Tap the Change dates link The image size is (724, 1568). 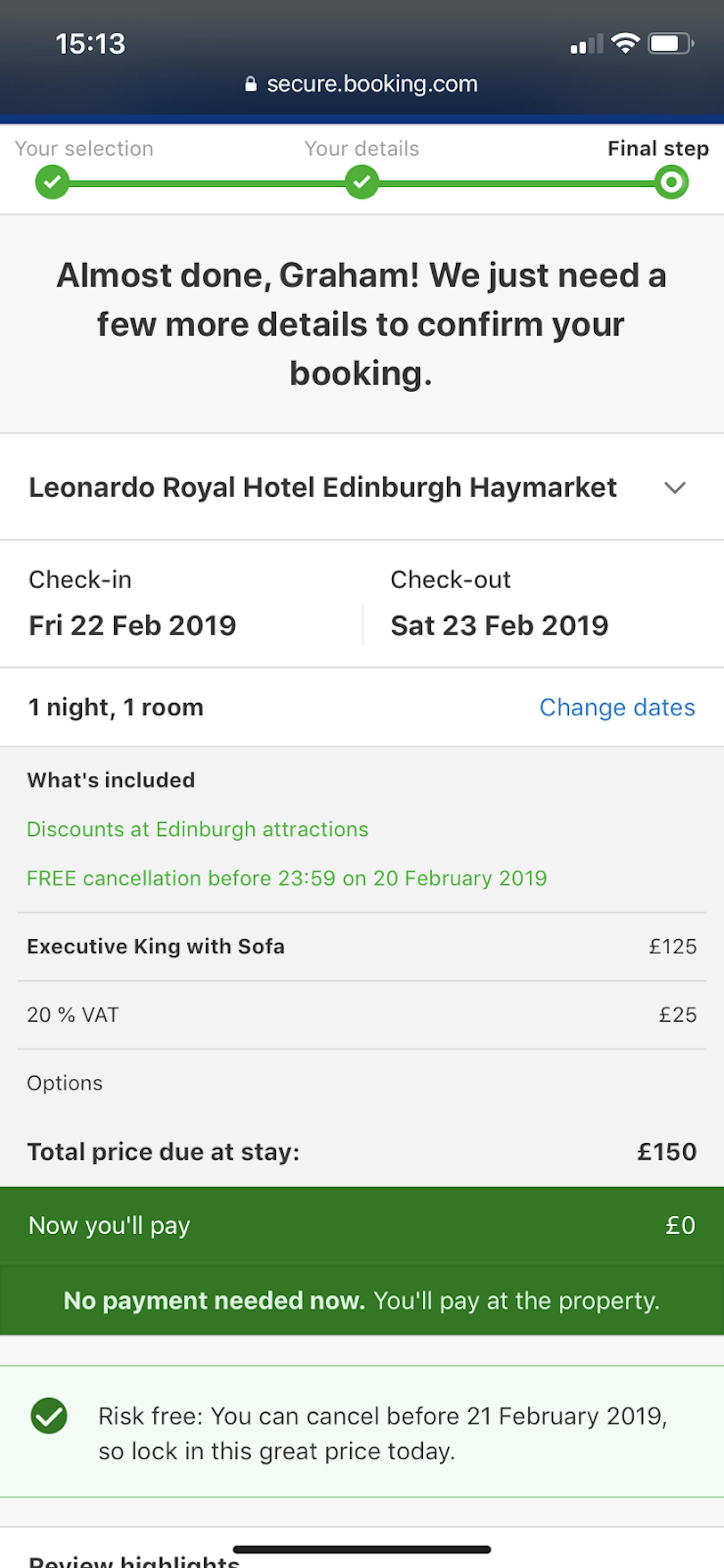coord(617,707)
